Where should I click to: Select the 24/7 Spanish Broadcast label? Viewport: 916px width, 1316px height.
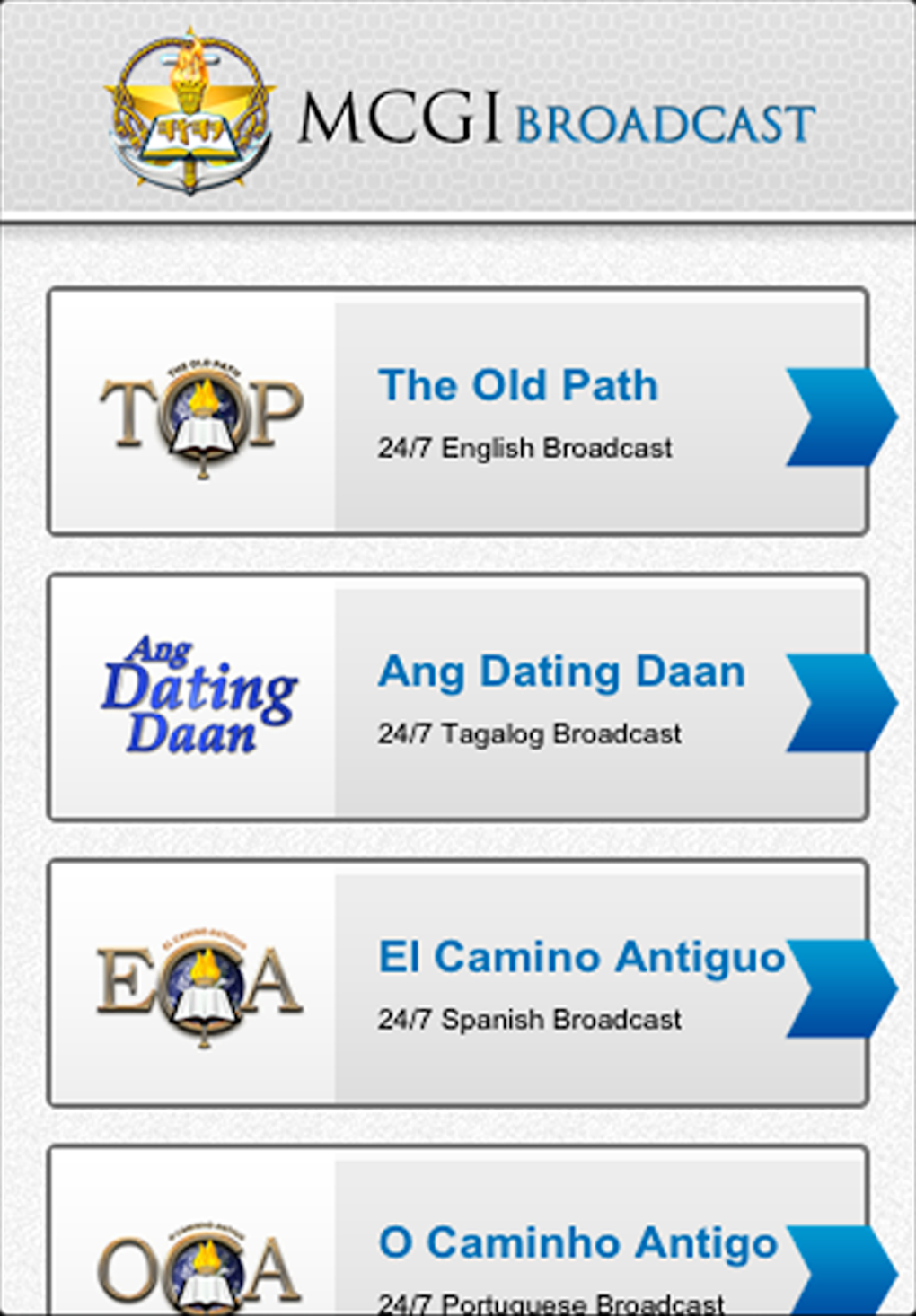pyautogui.click(x=530, y=1018)
